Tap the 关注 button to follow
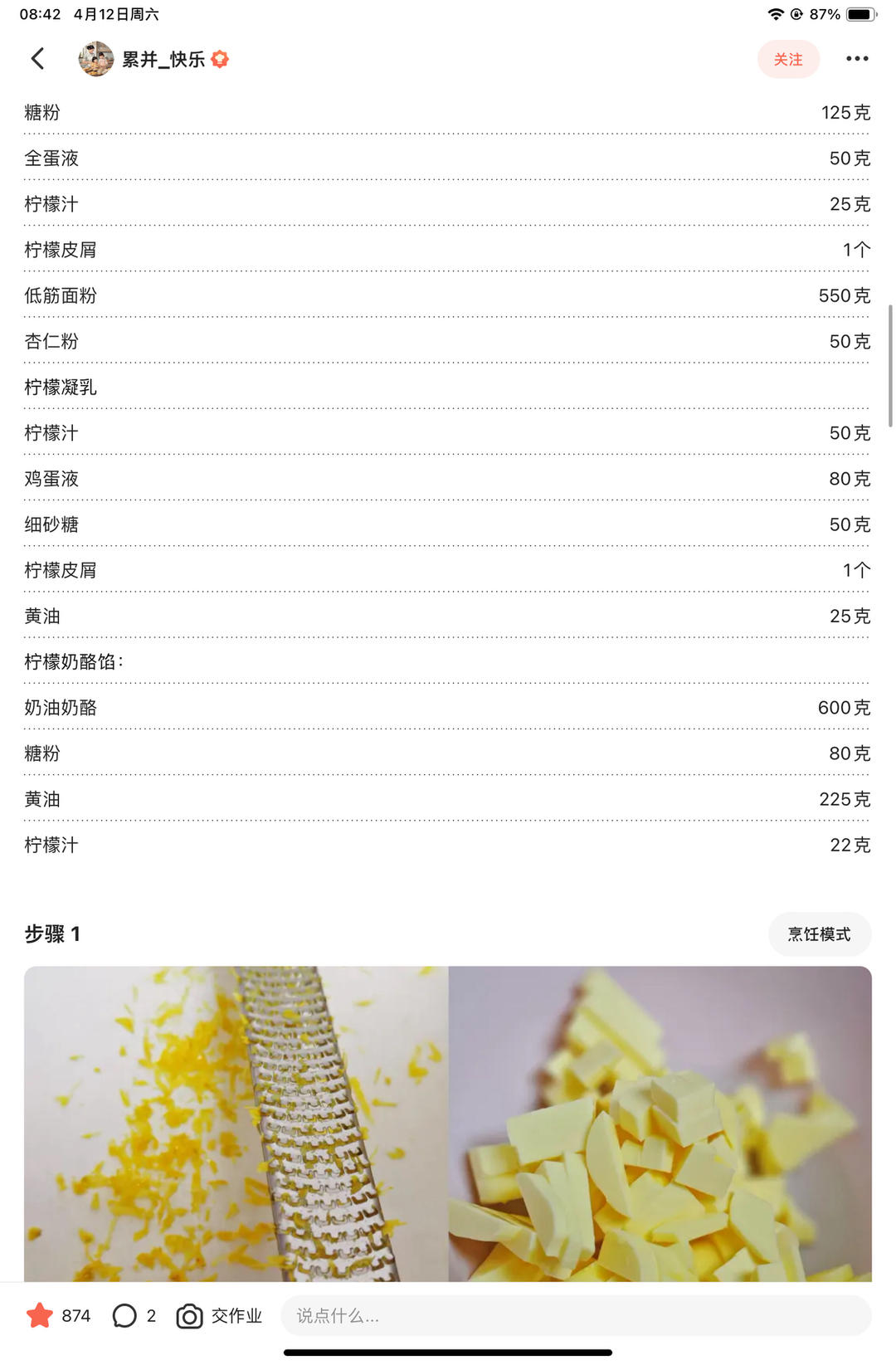 [x=788, y=59]
